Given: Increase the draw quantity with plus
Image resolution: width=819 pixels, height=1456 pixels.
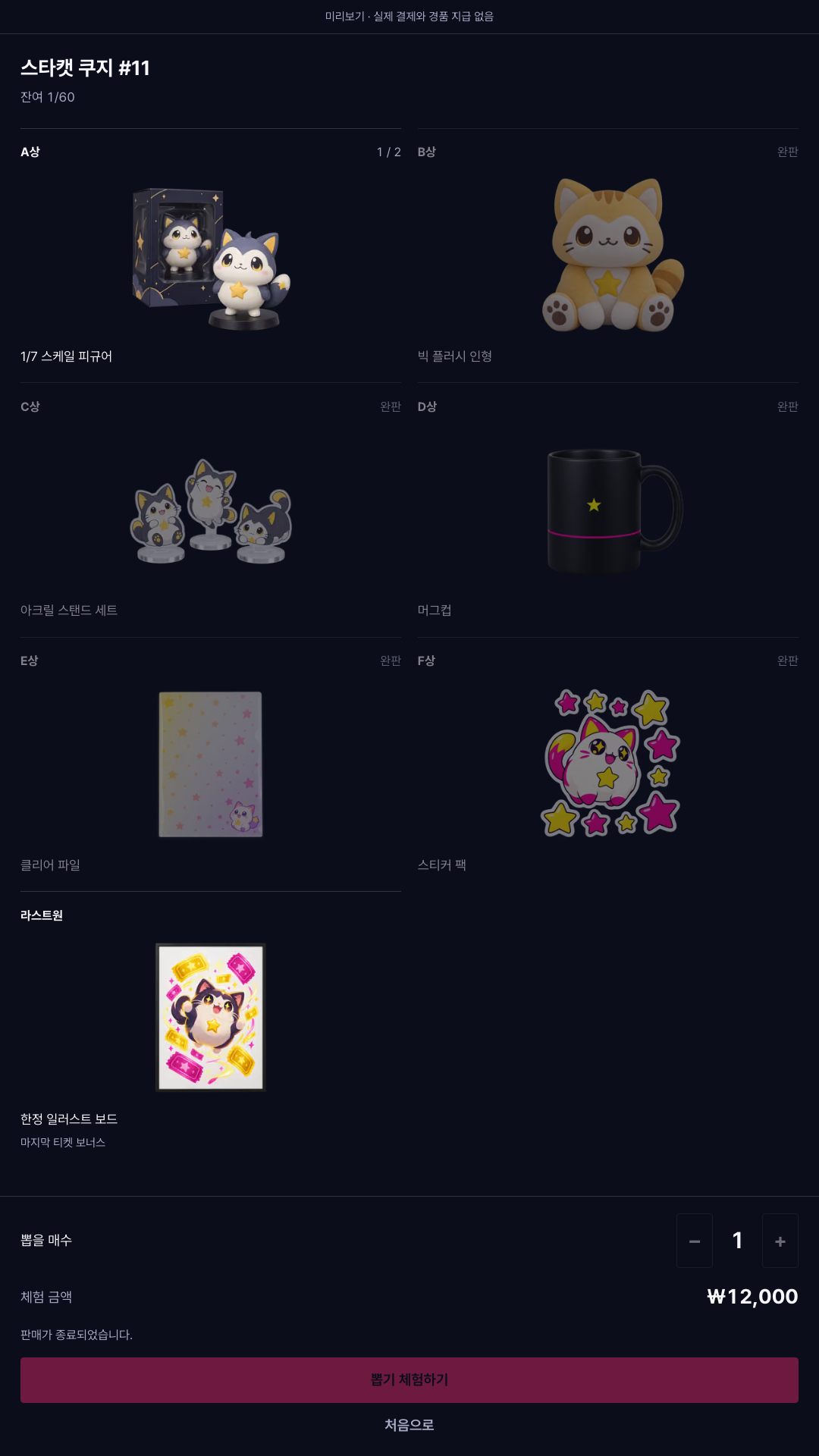Looking at the screenshot, I should tap(780, 1241).
